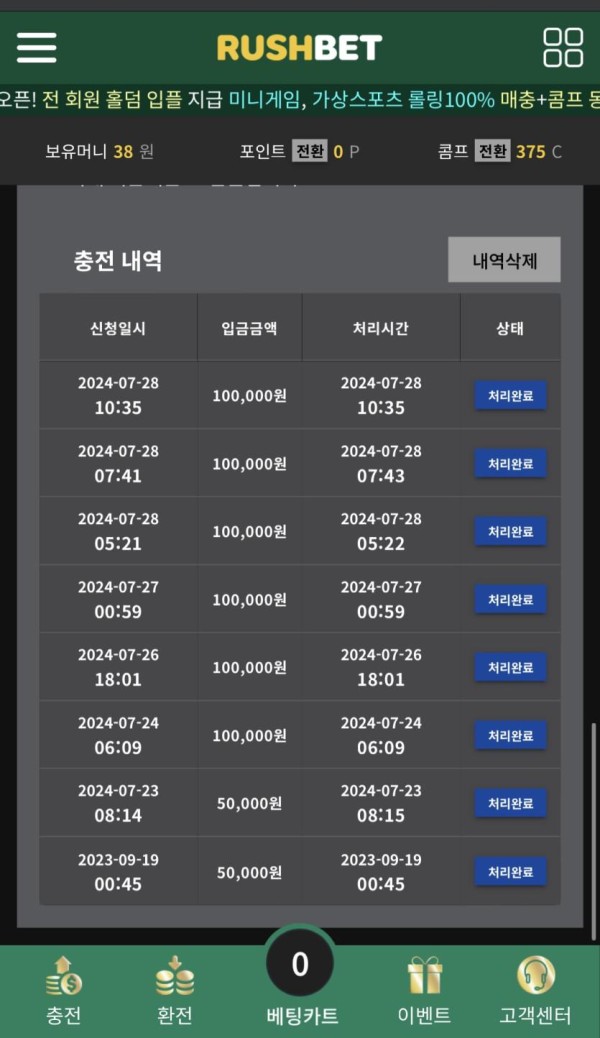Viewport: 600px width, 1038px height.
Task: Open the 이벤트 events tab
Action: tap(425, 990)
